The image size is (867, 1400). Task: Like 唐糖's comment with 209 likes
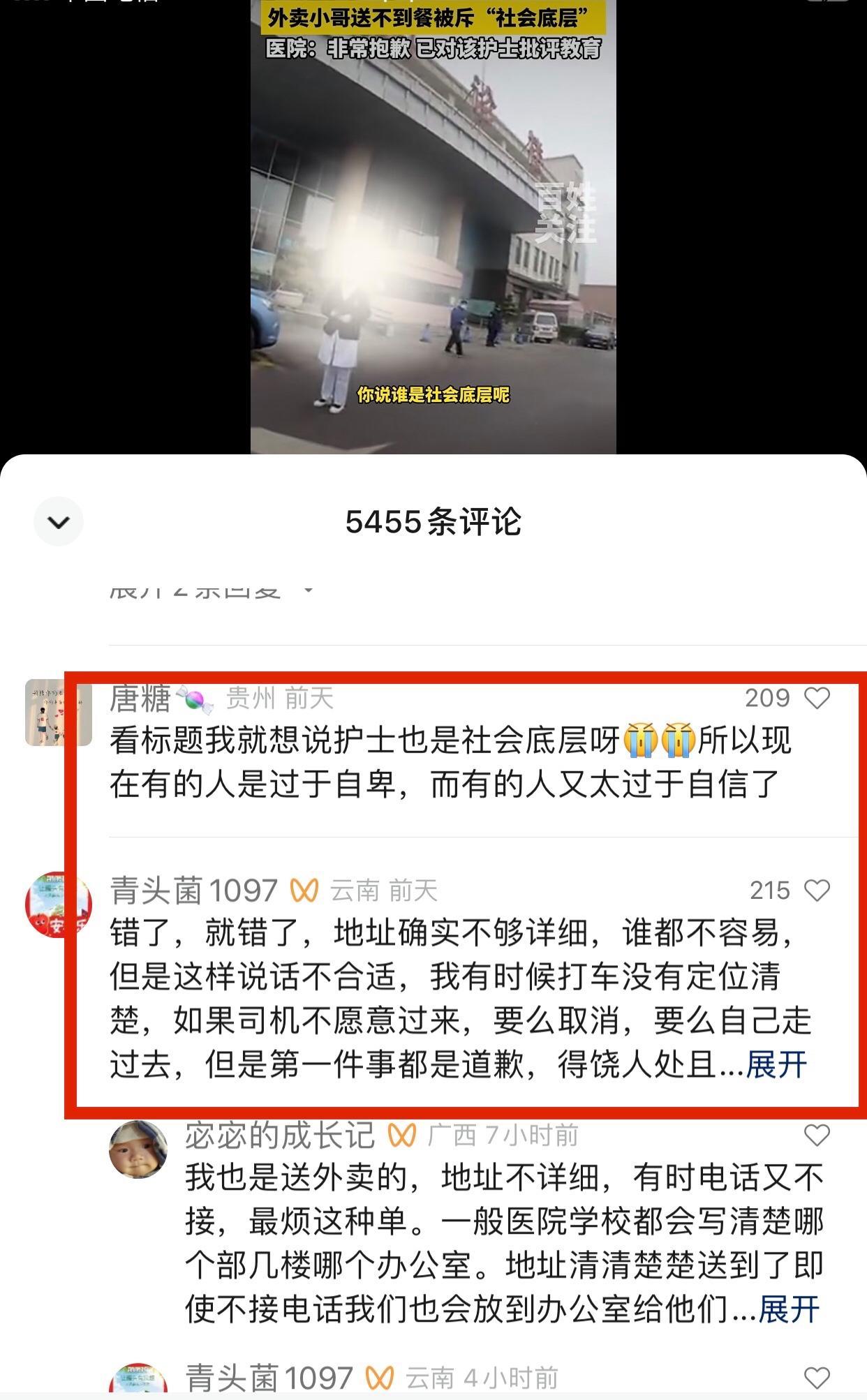click(x=817, y=698)
